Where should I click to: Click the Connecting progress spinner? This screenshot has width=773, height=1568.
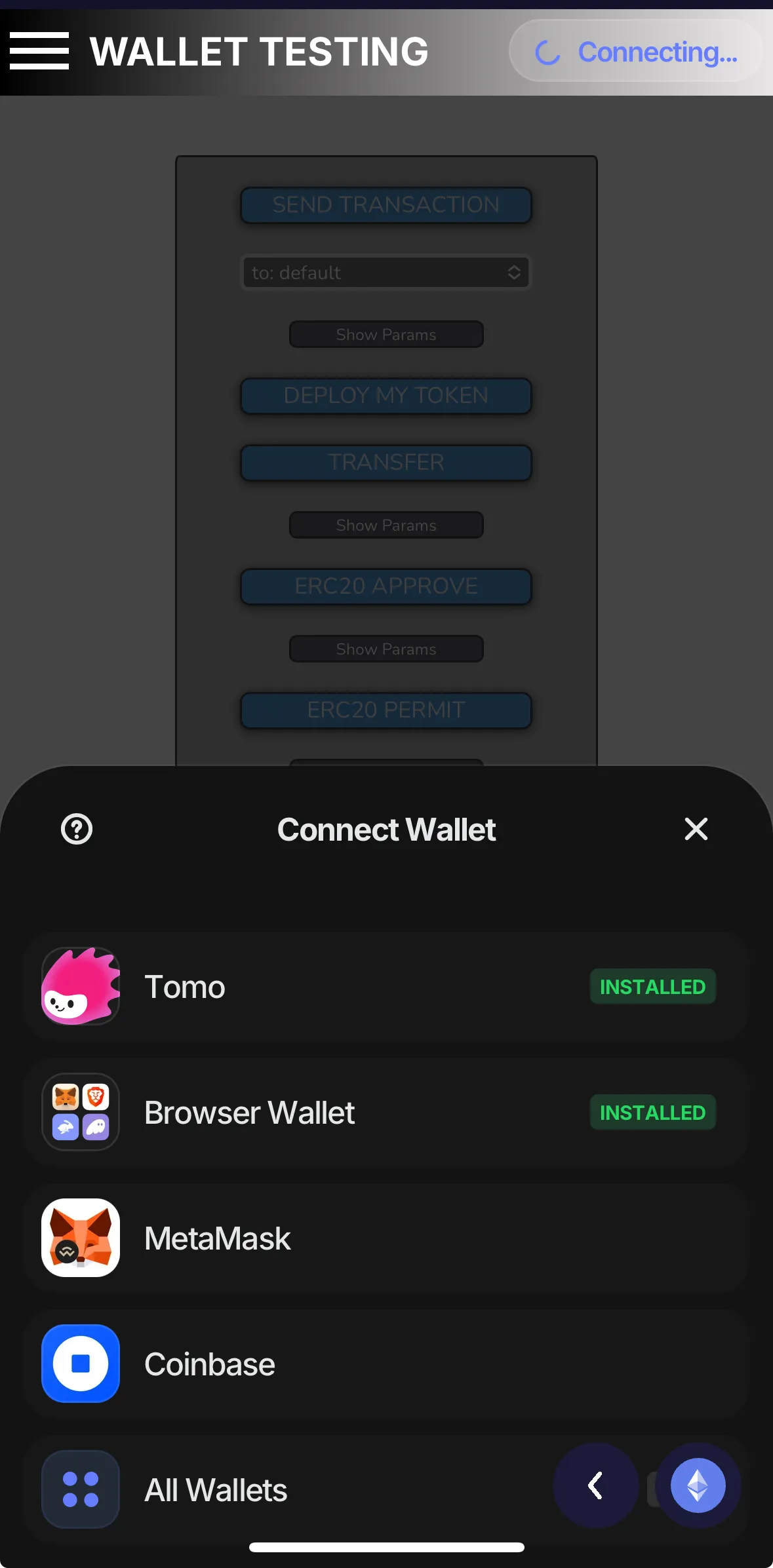click(549, 52)
